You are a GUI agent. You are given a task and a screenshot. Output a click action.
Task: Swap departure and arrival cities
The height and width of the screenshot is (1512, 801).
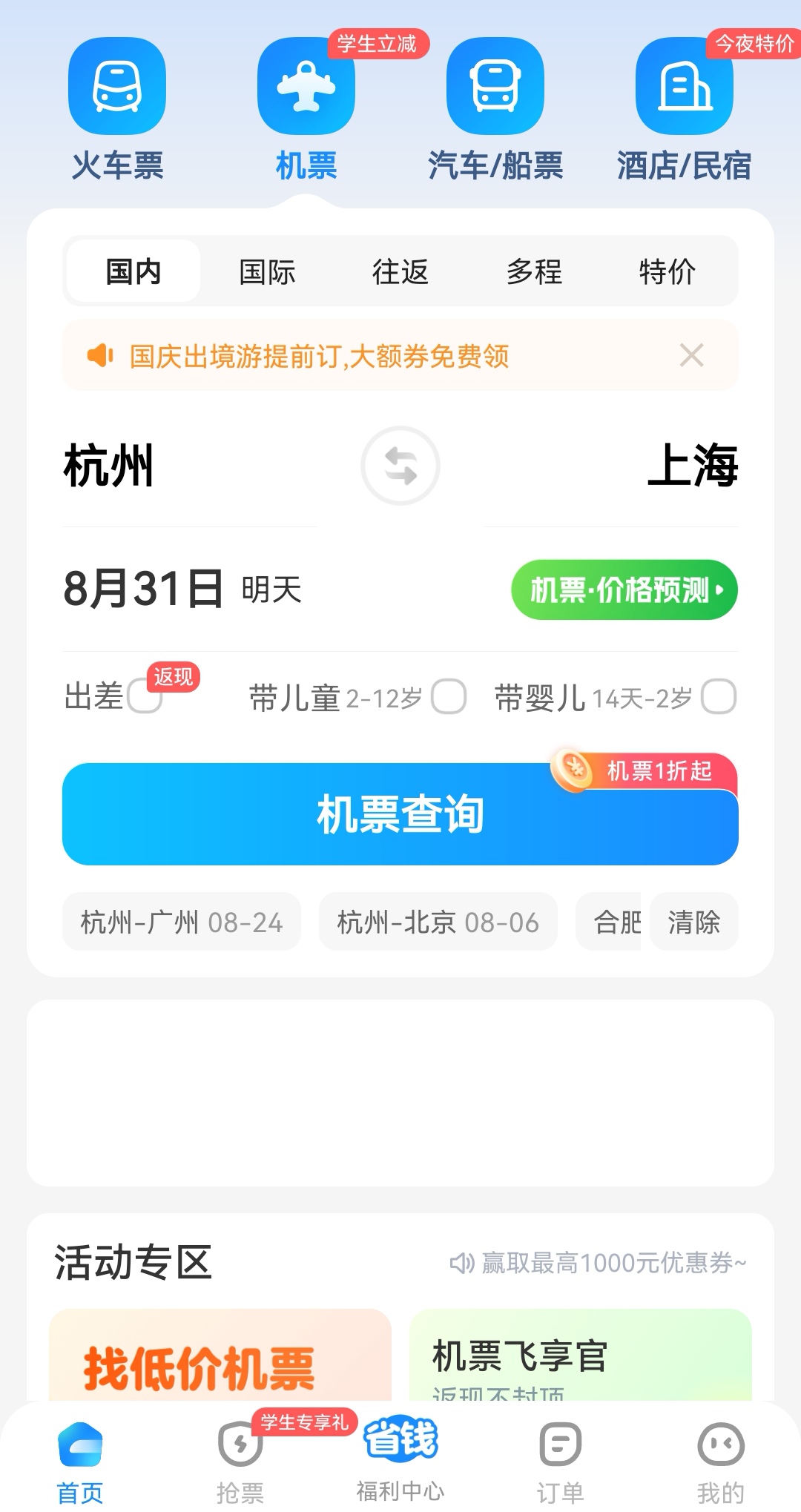pos(400,466)
